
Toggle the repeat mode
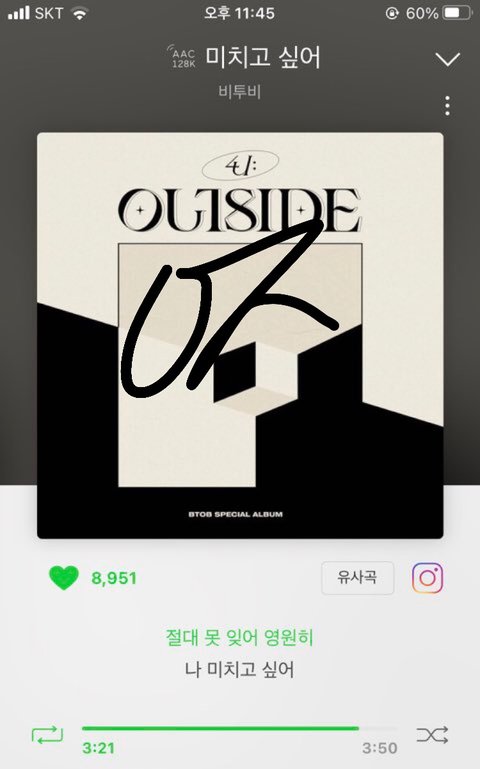pyautogui.click(x=47, y=735)
